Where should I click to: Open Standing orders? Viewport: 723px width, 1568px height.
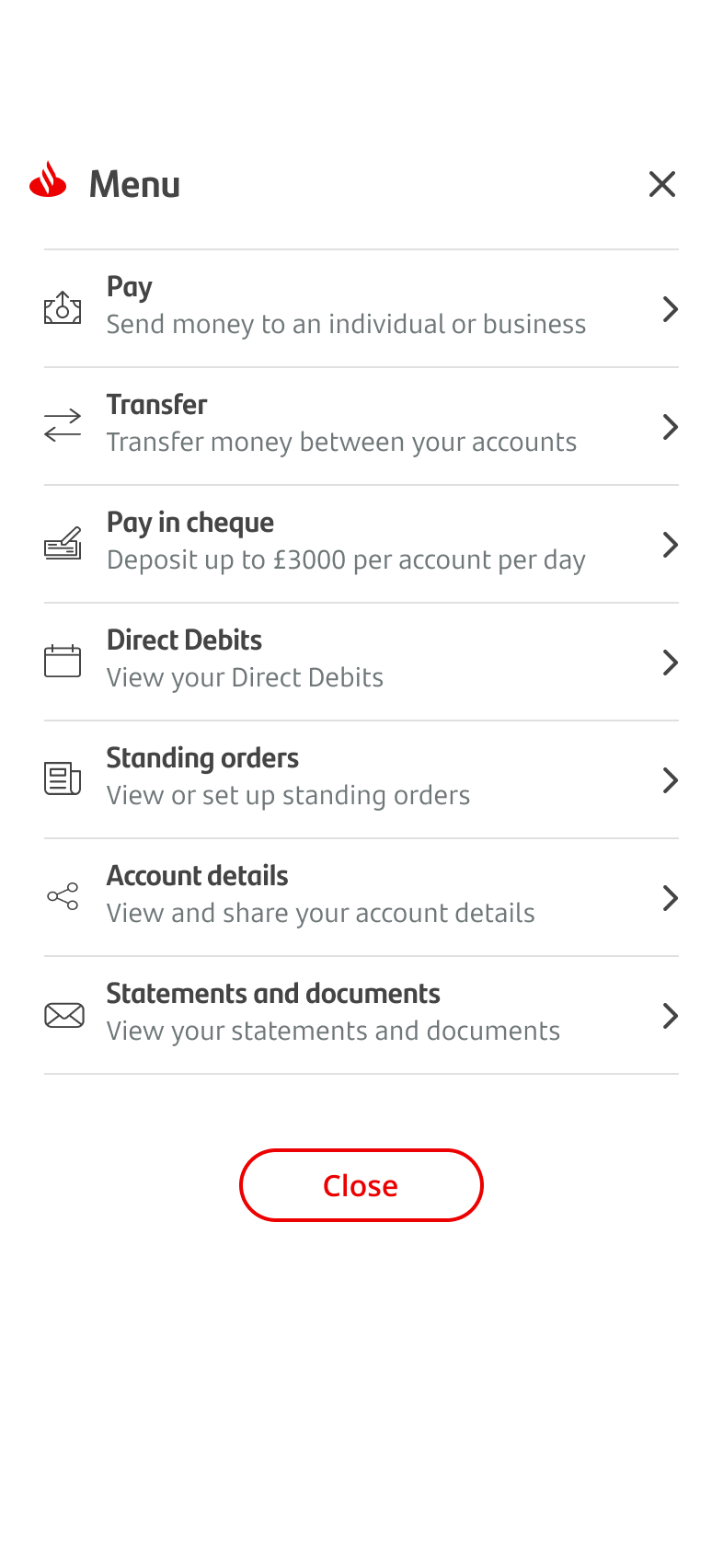[361, 780]
